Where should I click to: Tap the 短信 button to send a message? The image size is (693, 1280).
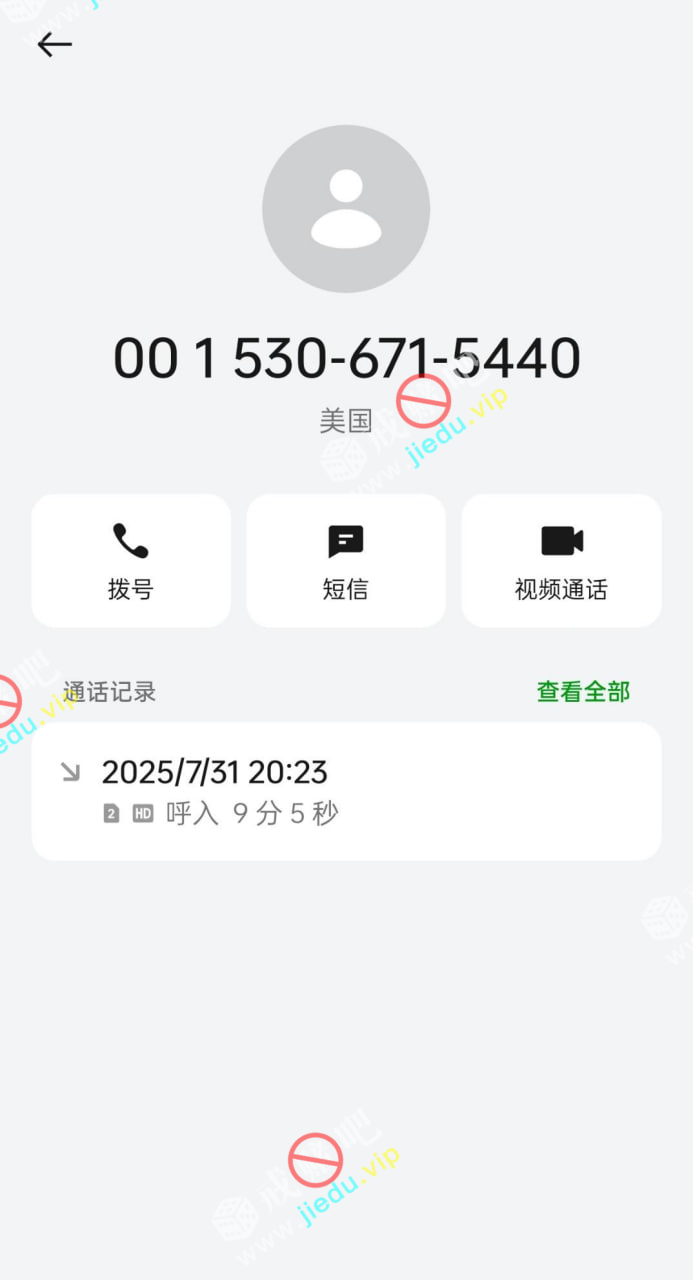(346, 561)
